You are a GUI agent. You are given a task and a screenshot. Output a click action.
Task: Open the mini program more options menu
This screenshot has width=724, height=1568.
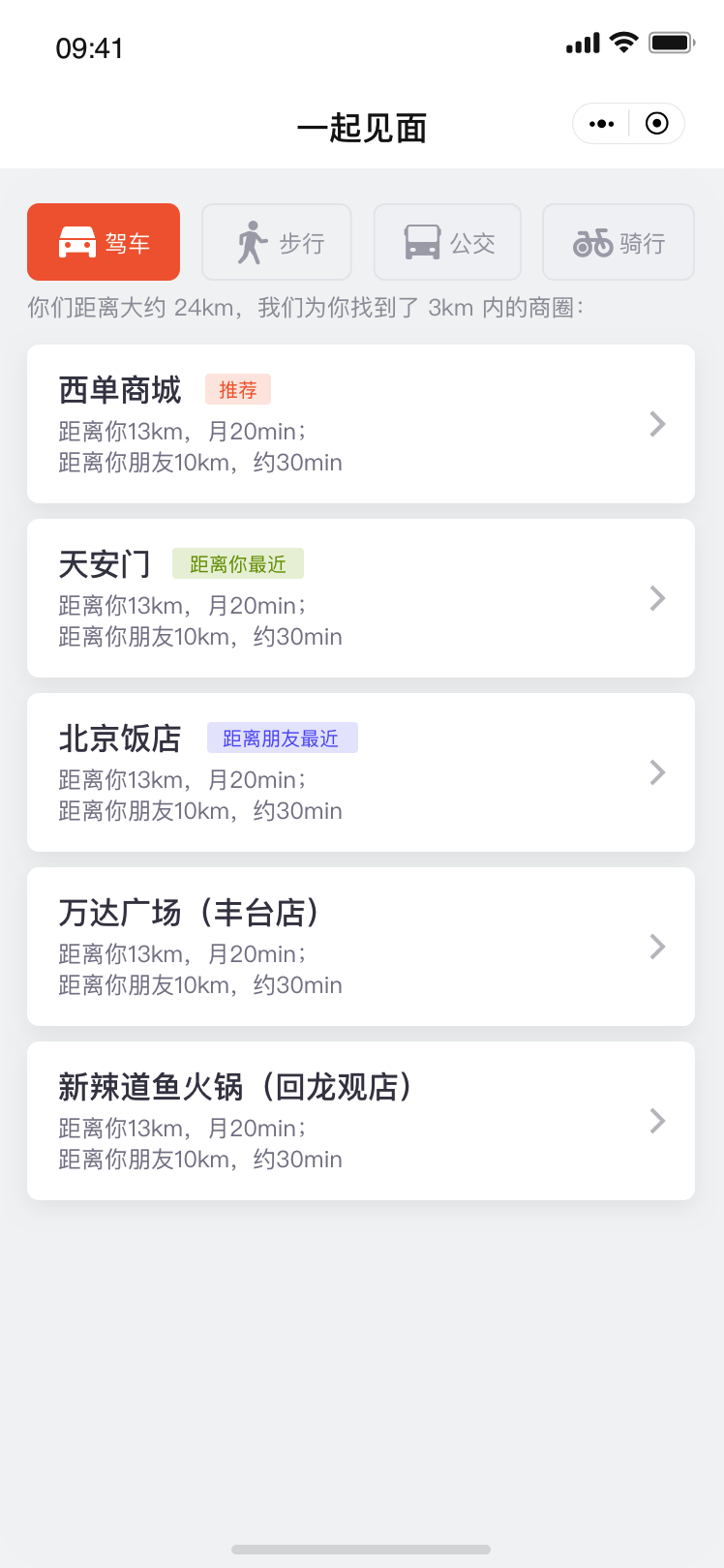coord(601,124)
